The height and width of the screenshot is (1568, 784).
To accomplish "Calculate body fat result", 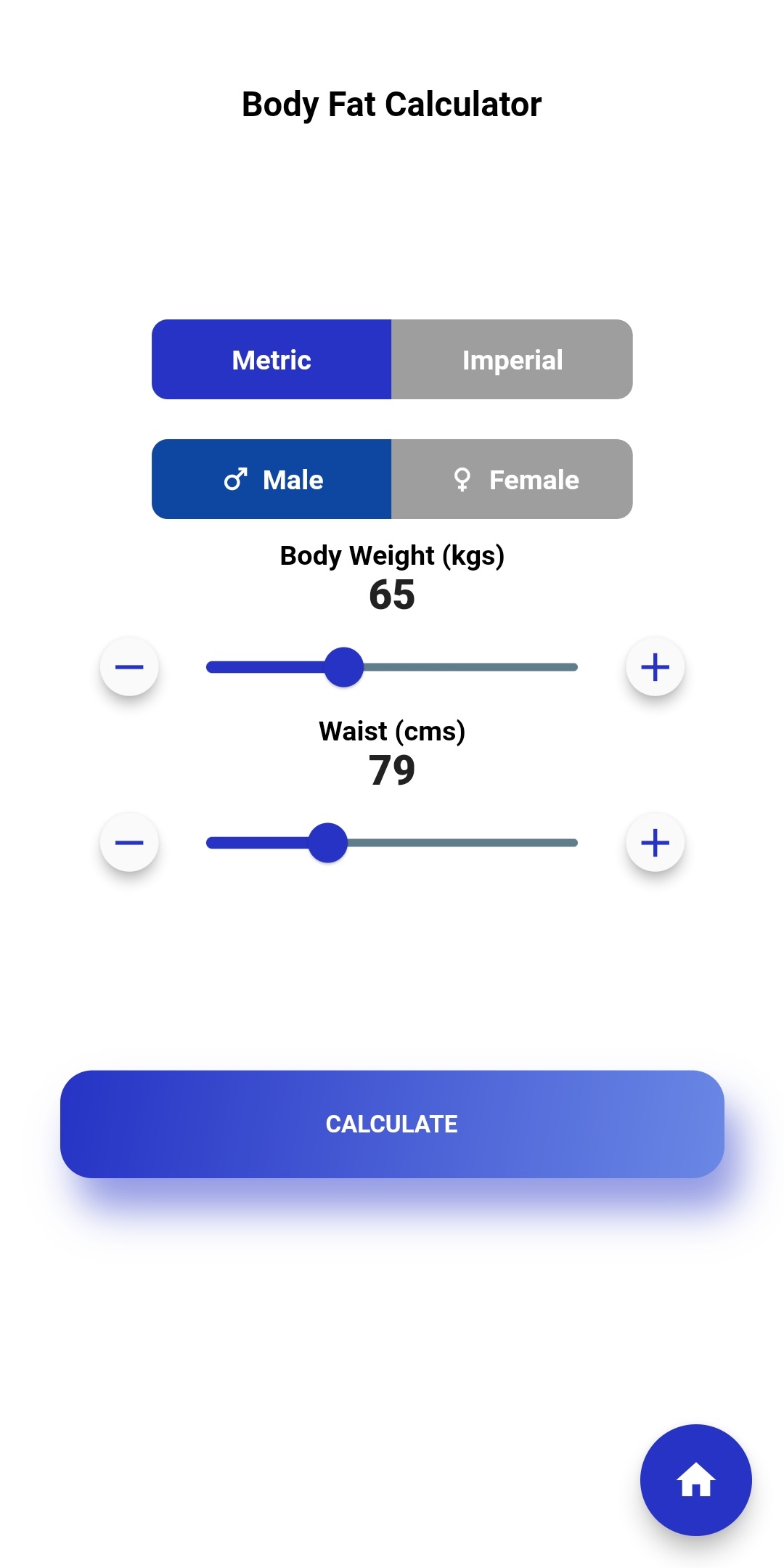I will [392, 1124].
